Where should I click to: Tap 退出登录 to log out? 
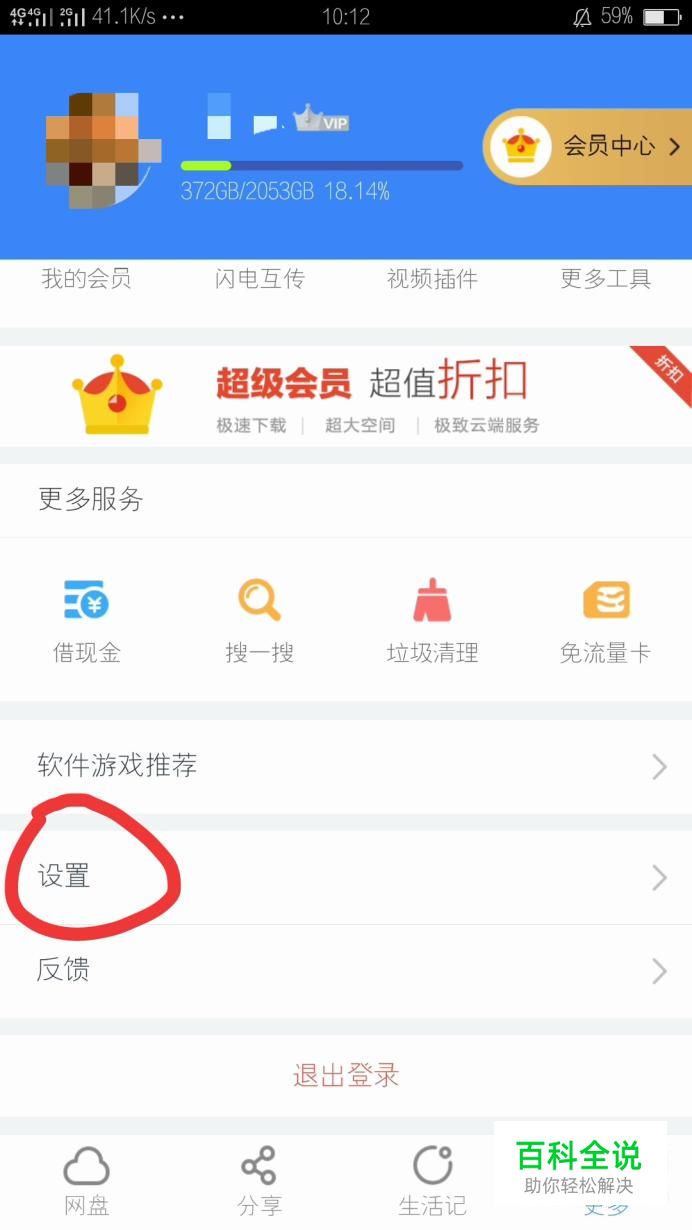click(x=346, y=1076)
